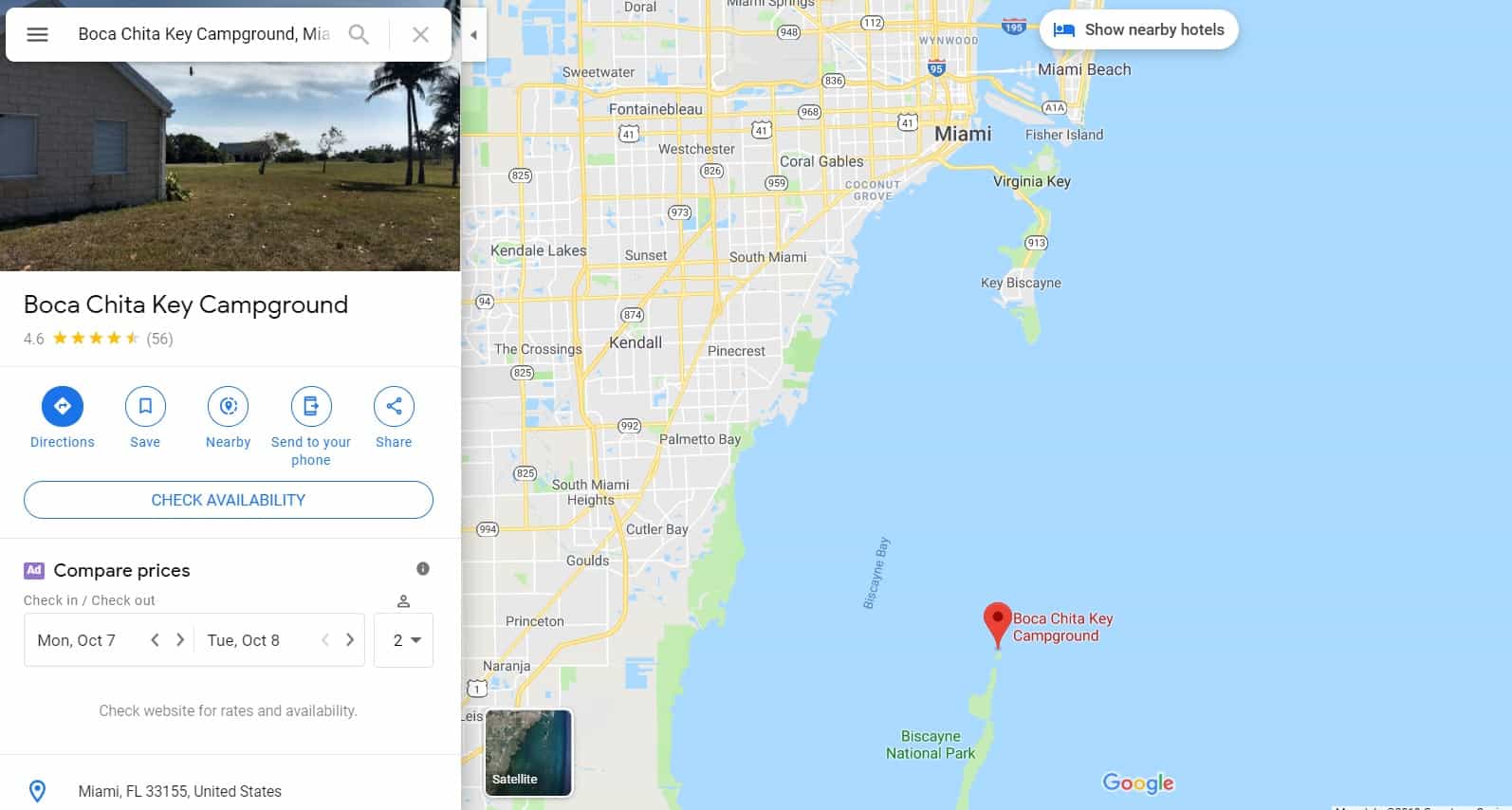Send to your phone
Image resolution: width=1512 pixels, height=810 pixels.
[x=311, y=407]
